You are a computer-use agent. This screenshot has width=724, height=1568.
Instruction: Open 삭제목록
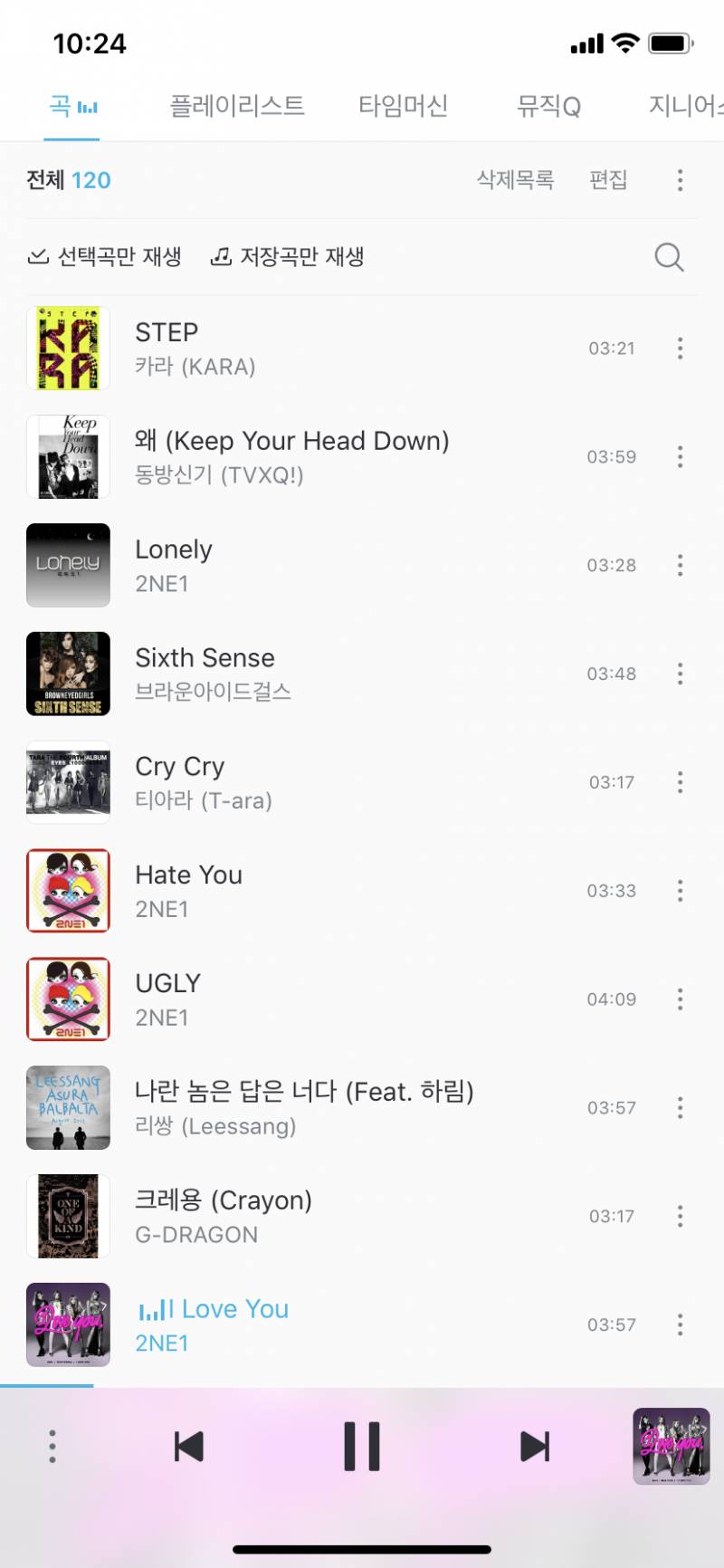pos(515,180)
